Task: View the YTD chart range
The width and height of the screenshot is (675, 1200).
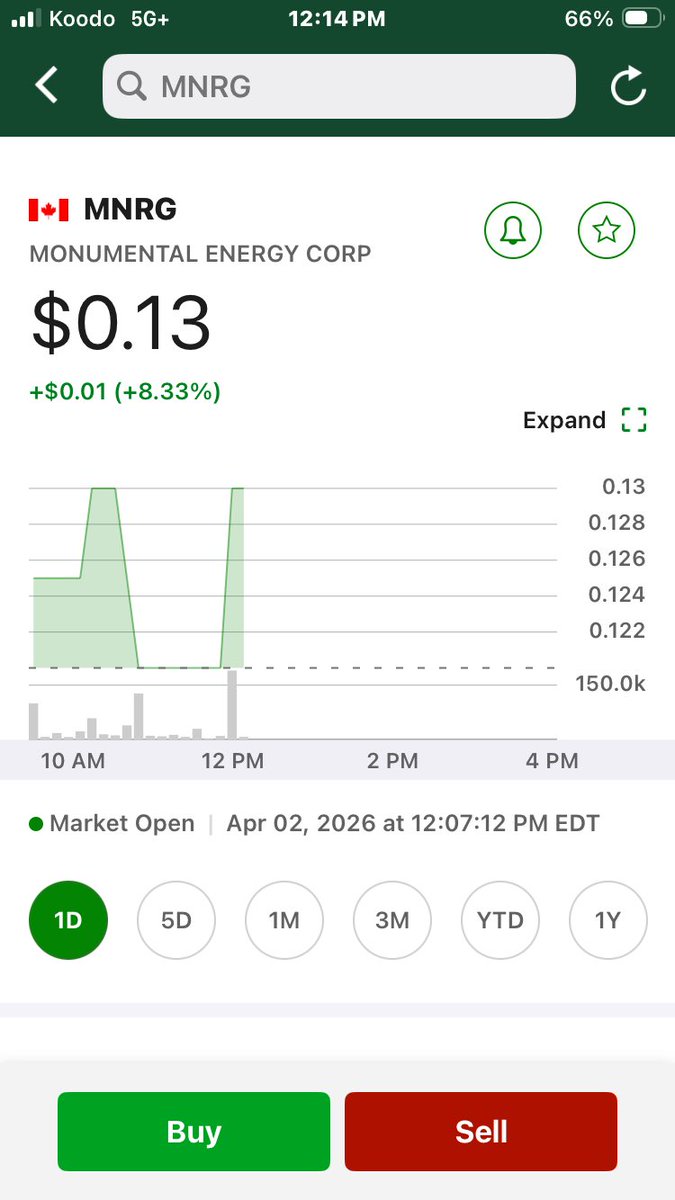Action: point(500,920)
